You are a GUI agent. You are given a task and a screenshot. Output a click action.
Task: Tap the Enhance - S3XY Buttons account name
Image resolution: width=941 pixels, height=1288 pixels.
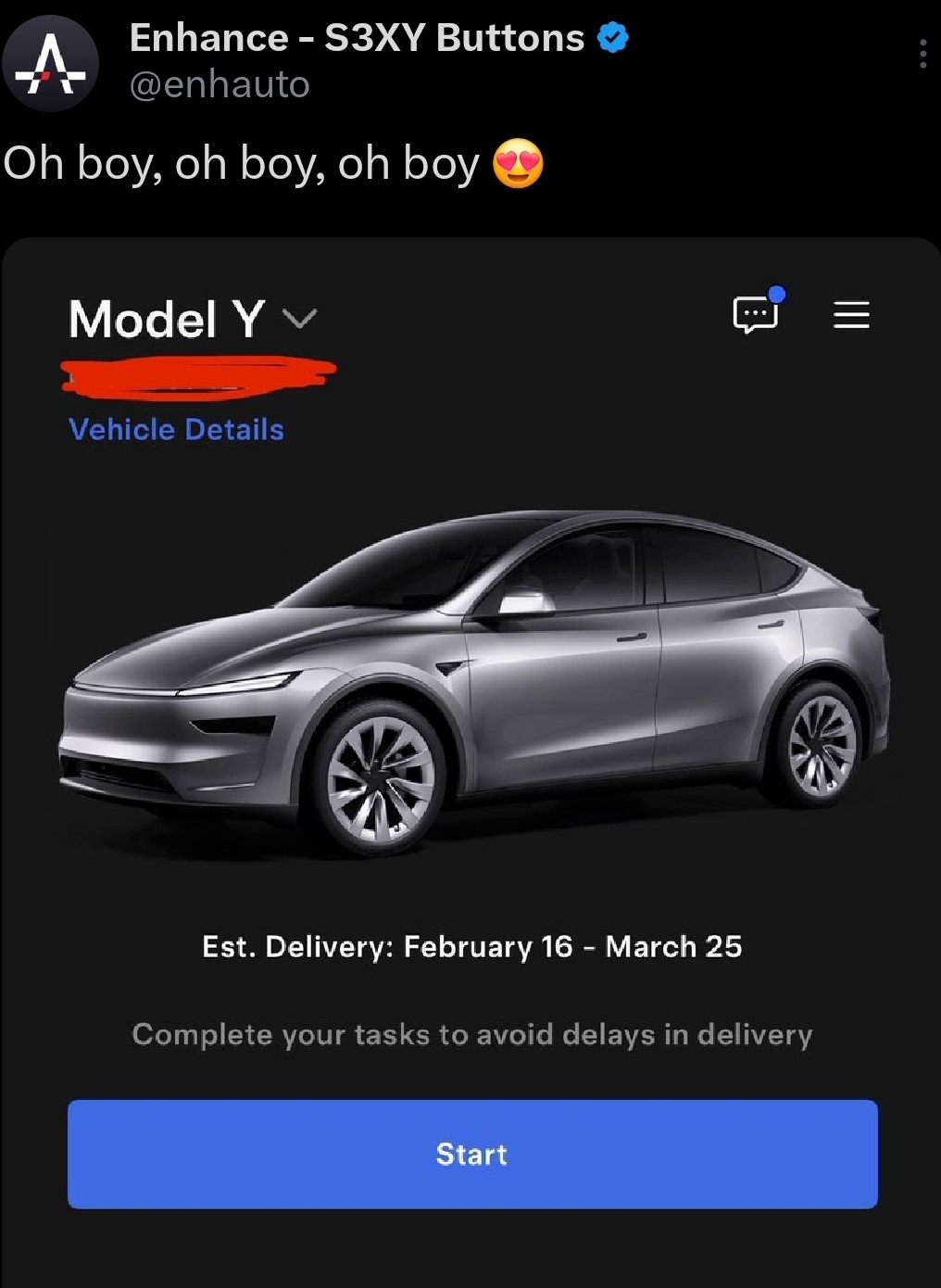pyautogui.click(x=357, y=38)
